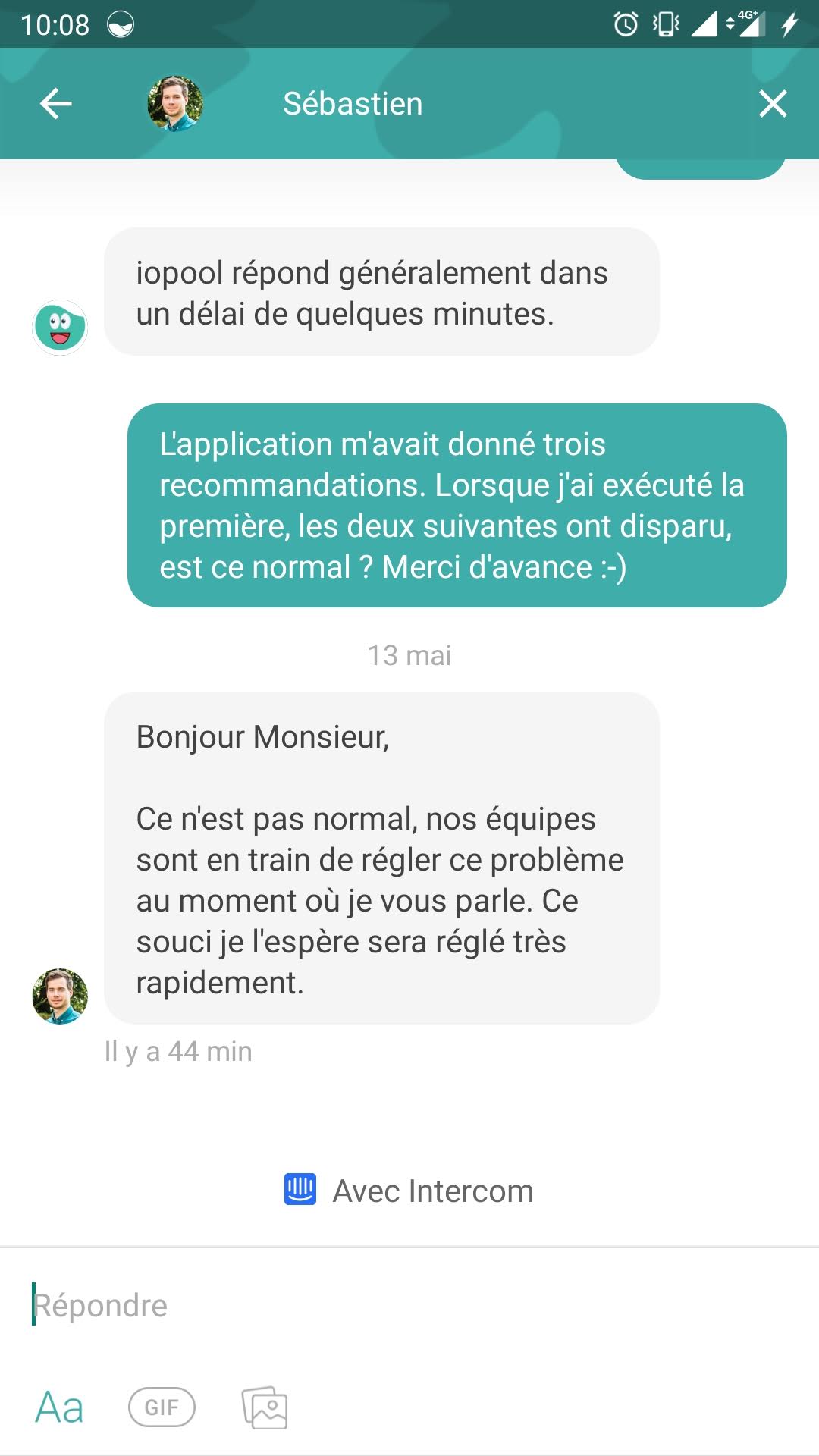This screenshot has height=1456, width=819.
Task: Open the Avec Intercom link
Action: coord(409,1191)
